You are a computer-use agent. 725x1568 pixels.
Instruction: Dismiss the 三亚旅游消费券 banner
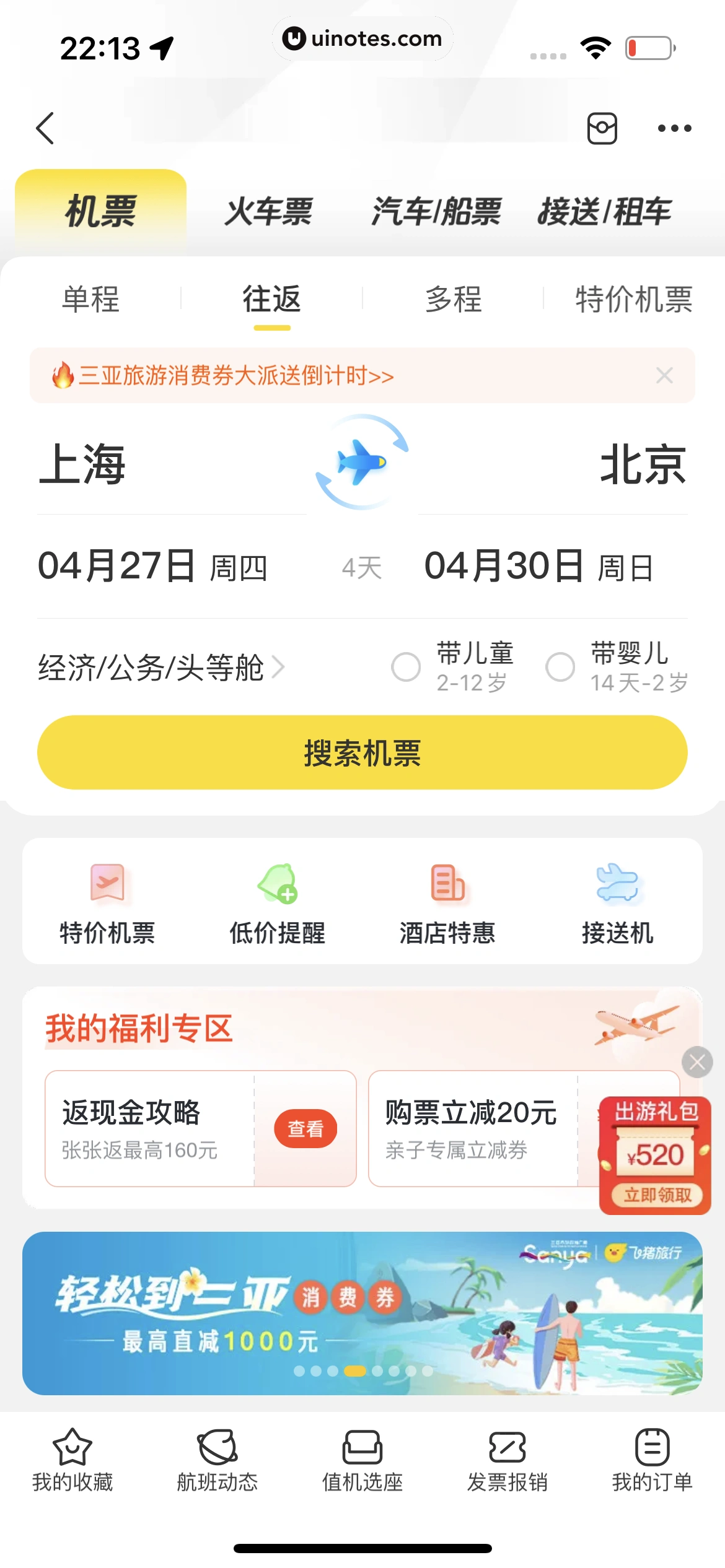coord(664,375)
